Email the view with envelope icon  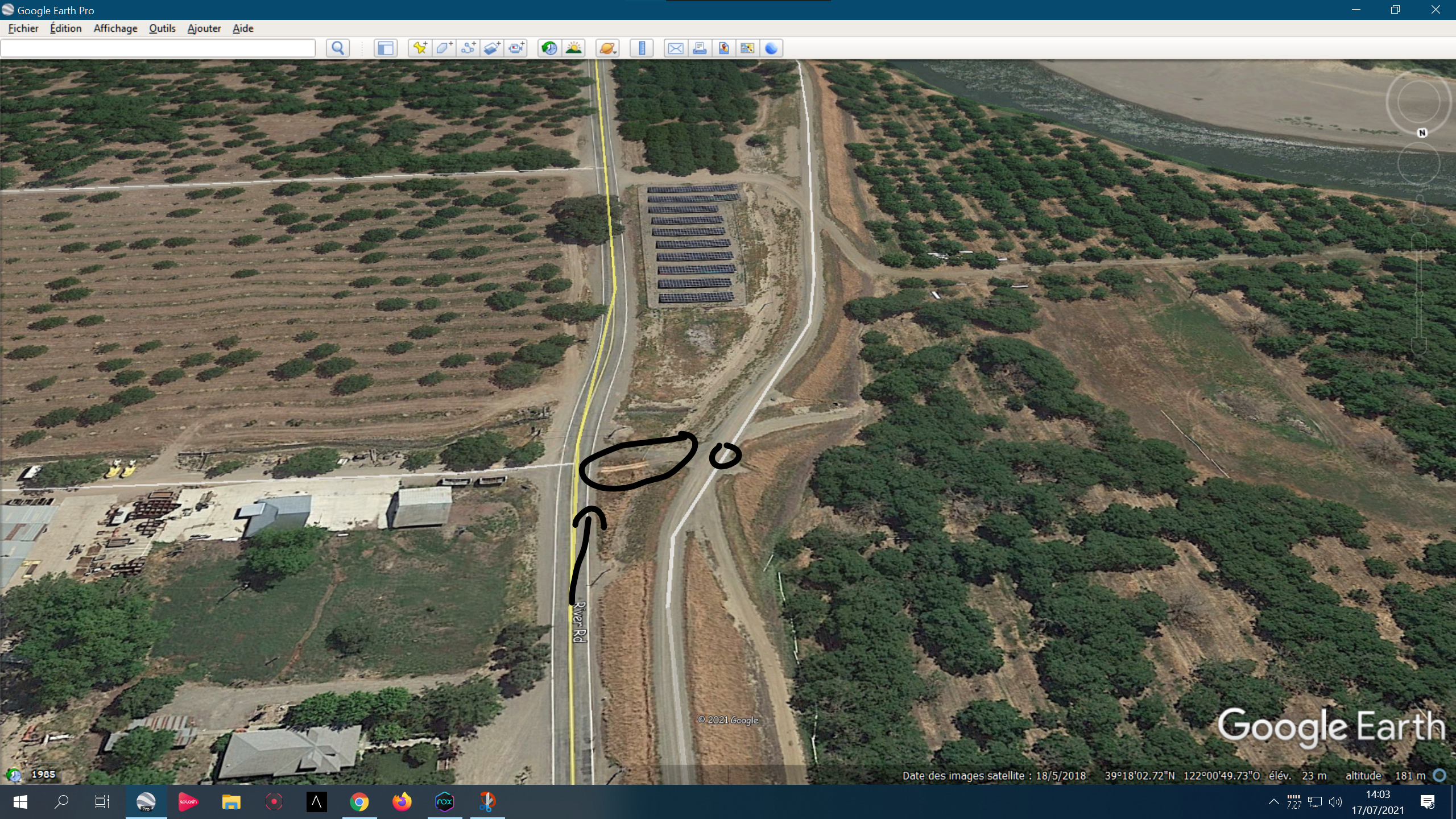pyautogui.click(x=675, y=48)
